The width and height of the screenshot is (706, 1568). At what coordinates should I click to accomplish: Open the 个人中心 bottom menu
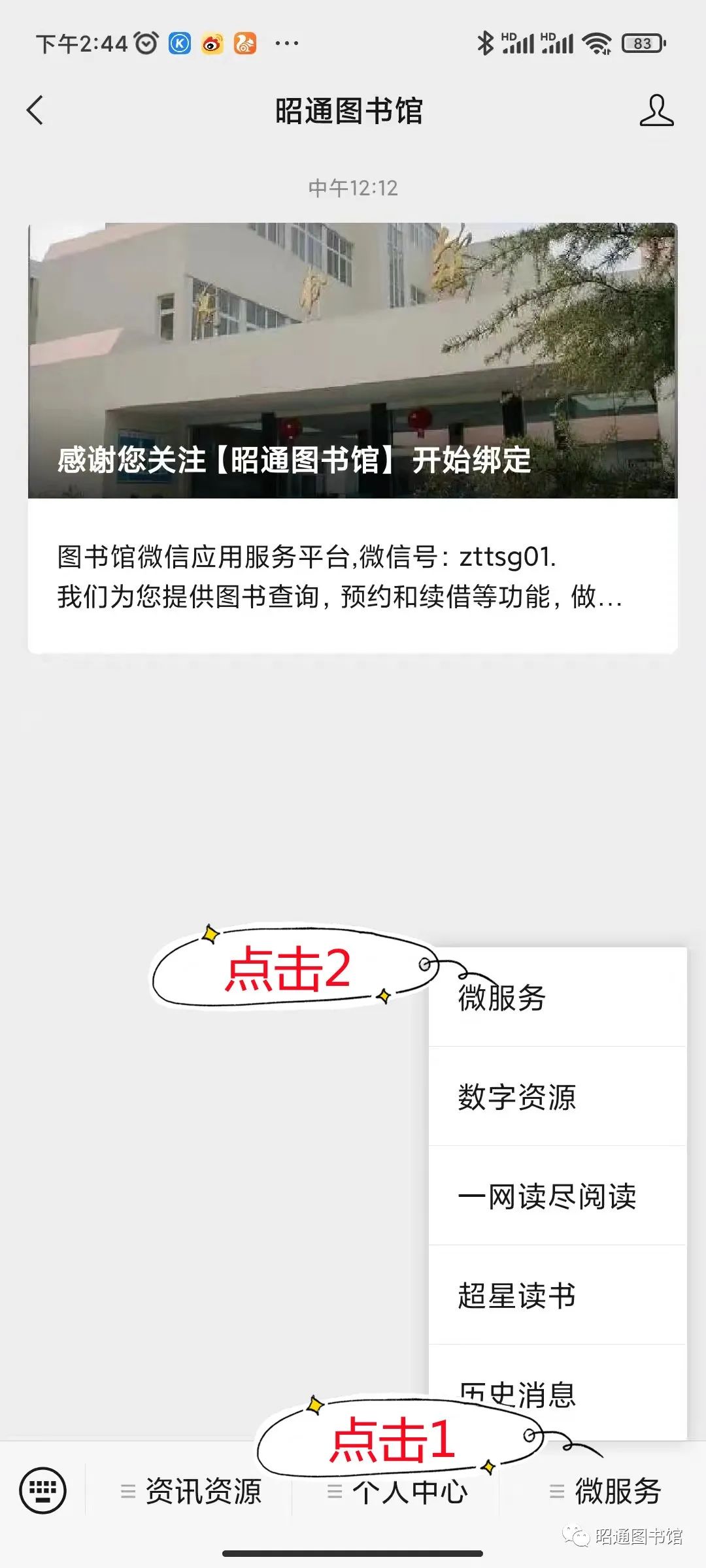tap(397, 1492)
